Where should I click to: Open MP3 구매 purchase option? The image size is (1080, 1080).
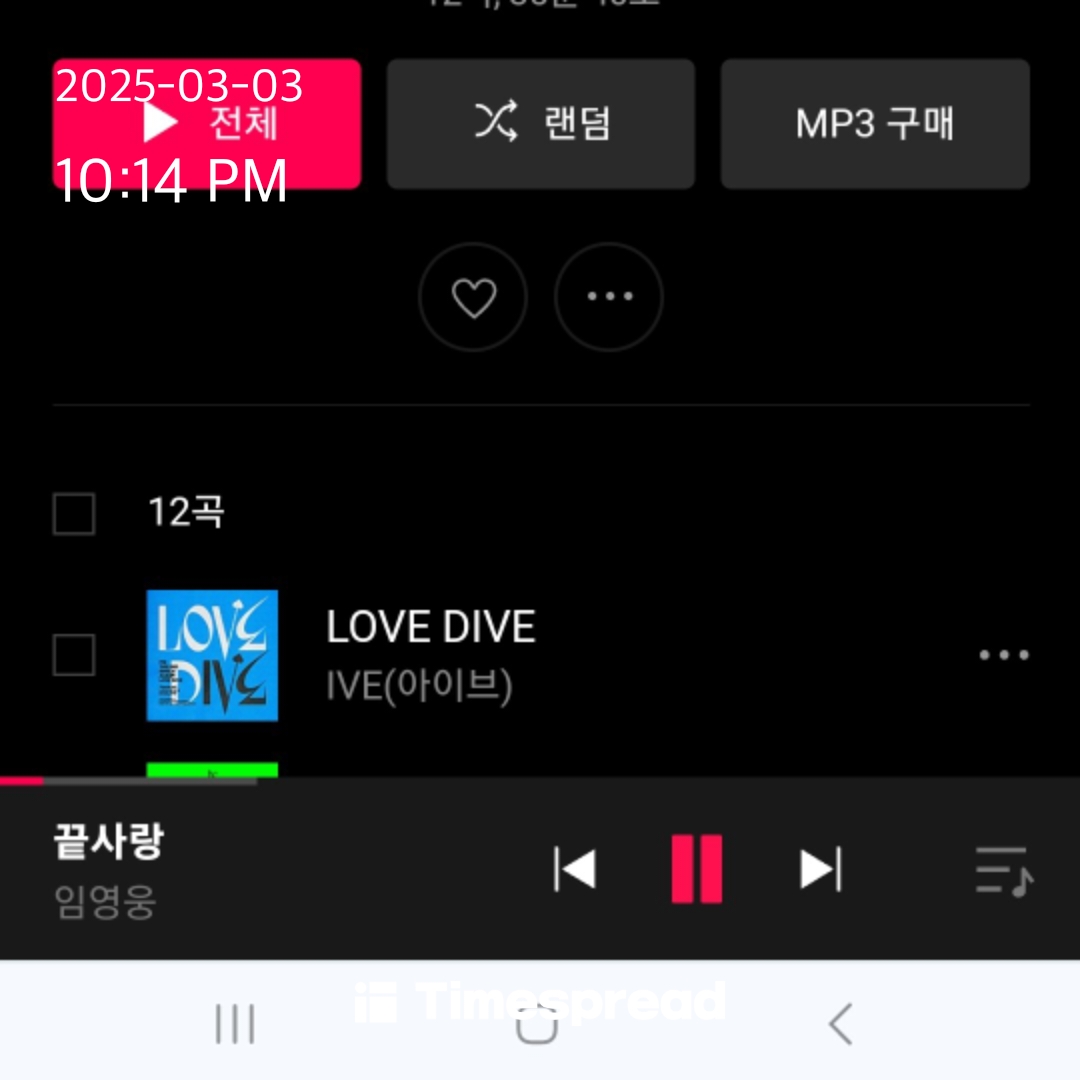[875, 123]
